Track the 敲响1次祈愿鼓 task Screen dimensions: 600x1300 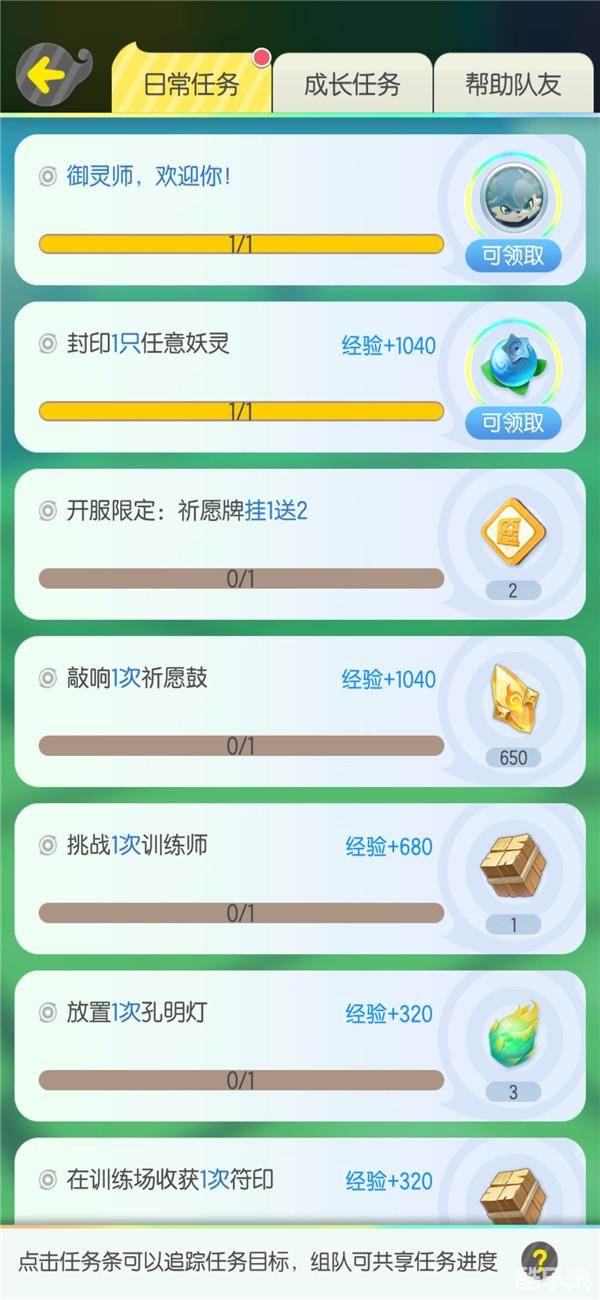click(240, 712)
